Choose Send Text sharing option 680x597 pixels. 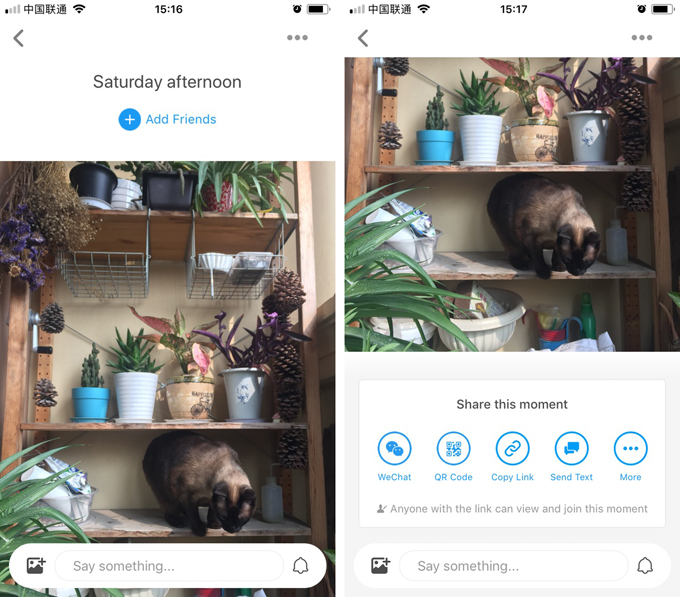click(x=571, y=449)
